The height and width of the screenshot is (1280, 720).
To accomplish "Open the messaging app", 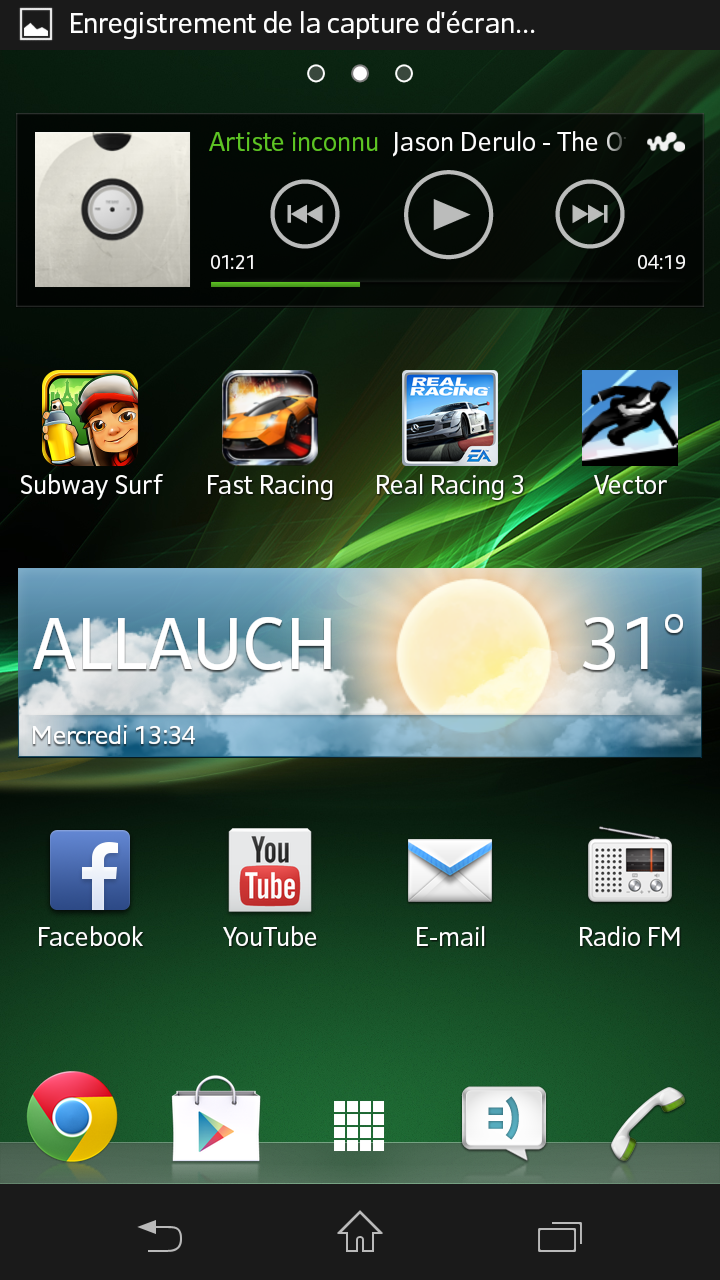I will click(503, 1120).
